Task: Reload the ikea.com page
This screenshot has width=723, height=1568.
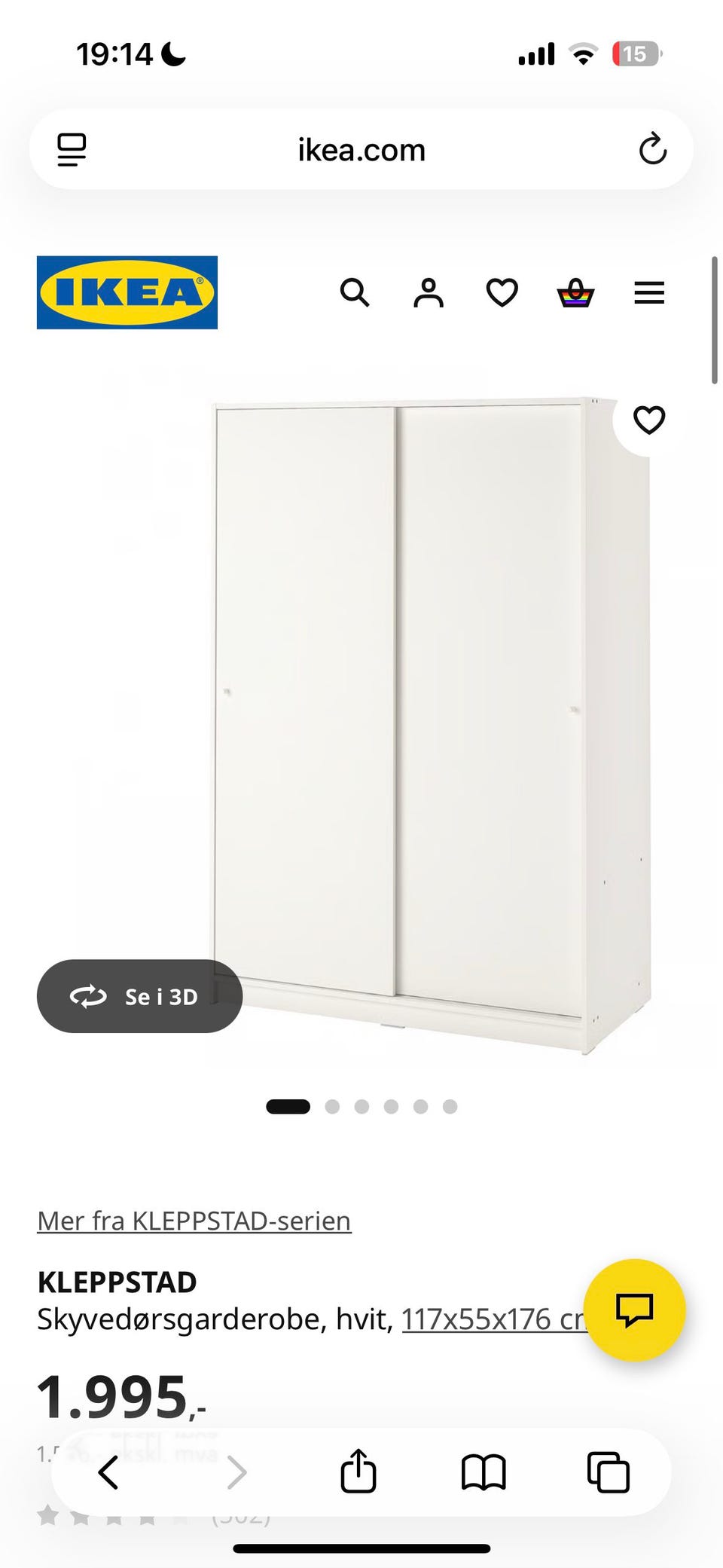Action: 653,149
